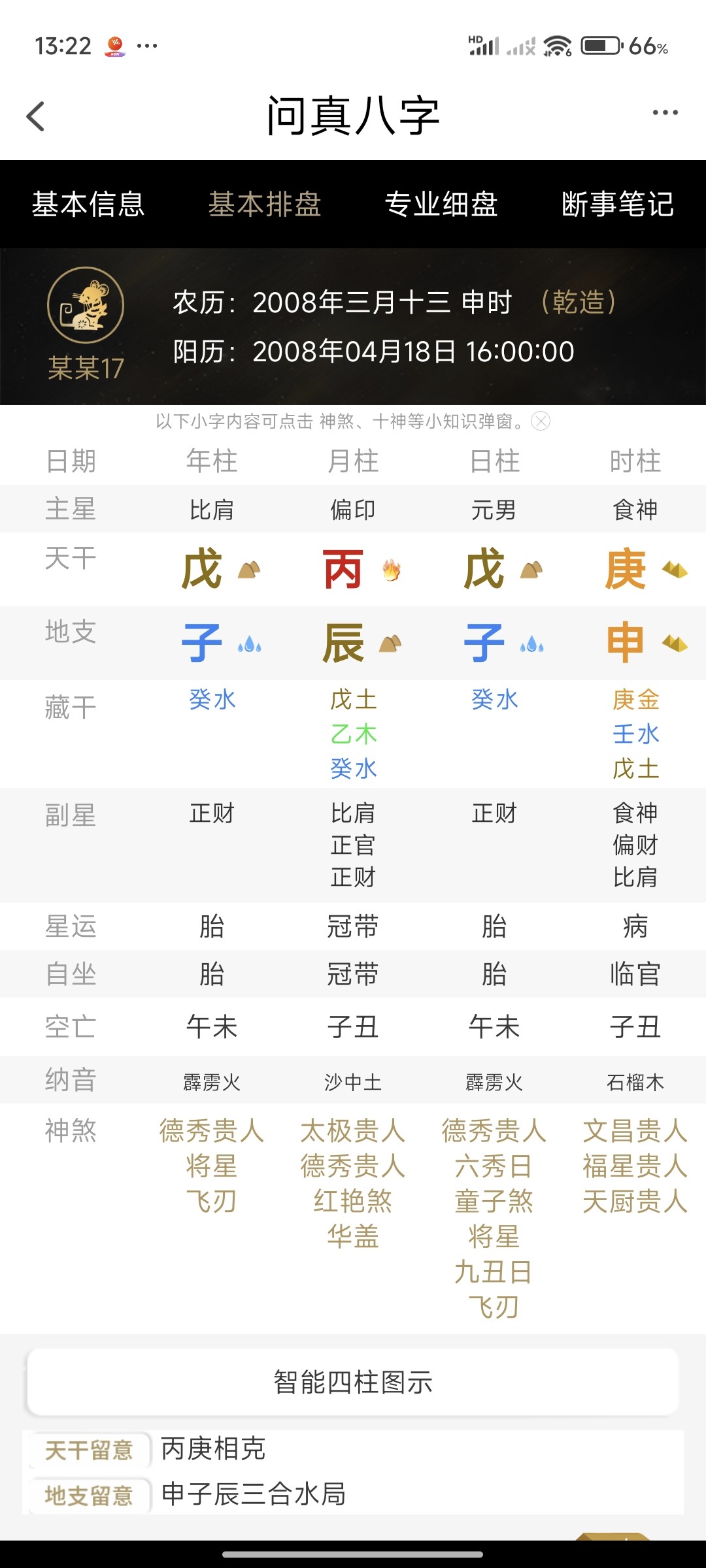View explanation of 太极贵人
The width and height of the screenshot is (706, 1568).
(353, 1131)
